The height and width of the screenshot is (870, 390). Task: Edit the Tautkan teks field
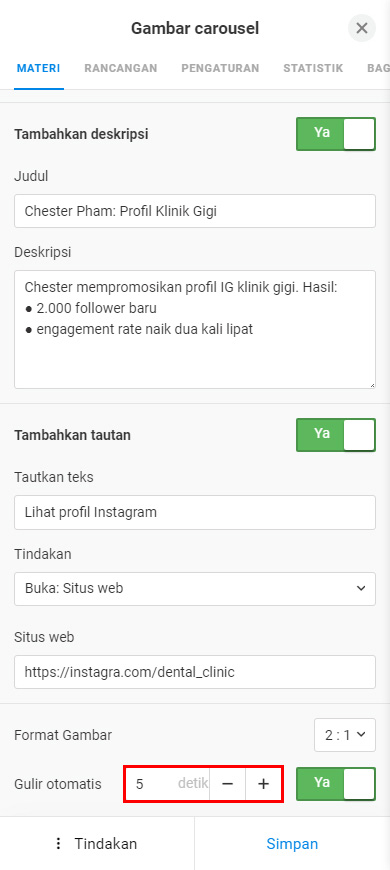(x=195, y=512)
